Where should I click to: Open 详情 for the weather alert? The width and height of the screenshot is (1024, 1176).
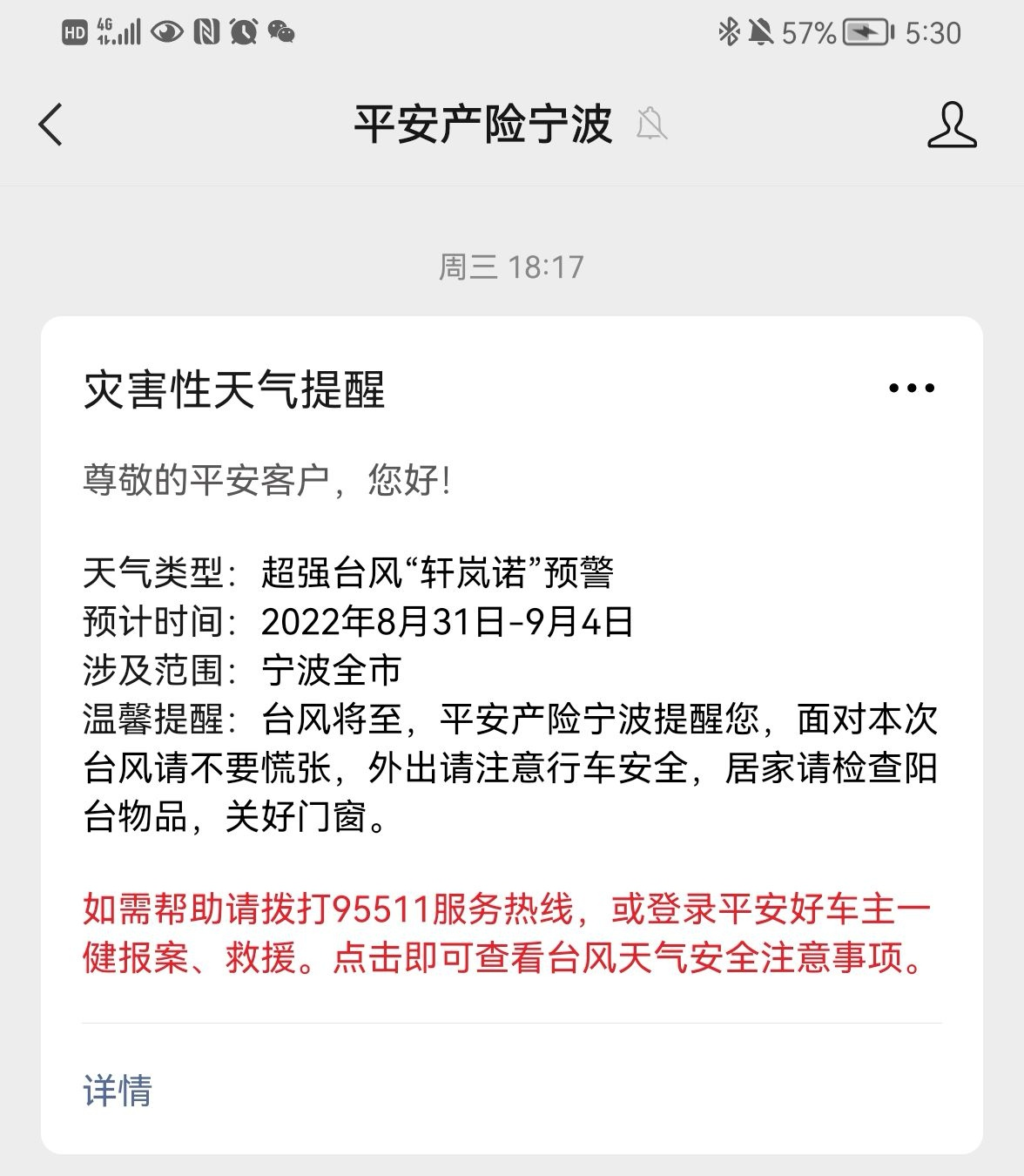pyautogui.click(x=118, y=1091)
